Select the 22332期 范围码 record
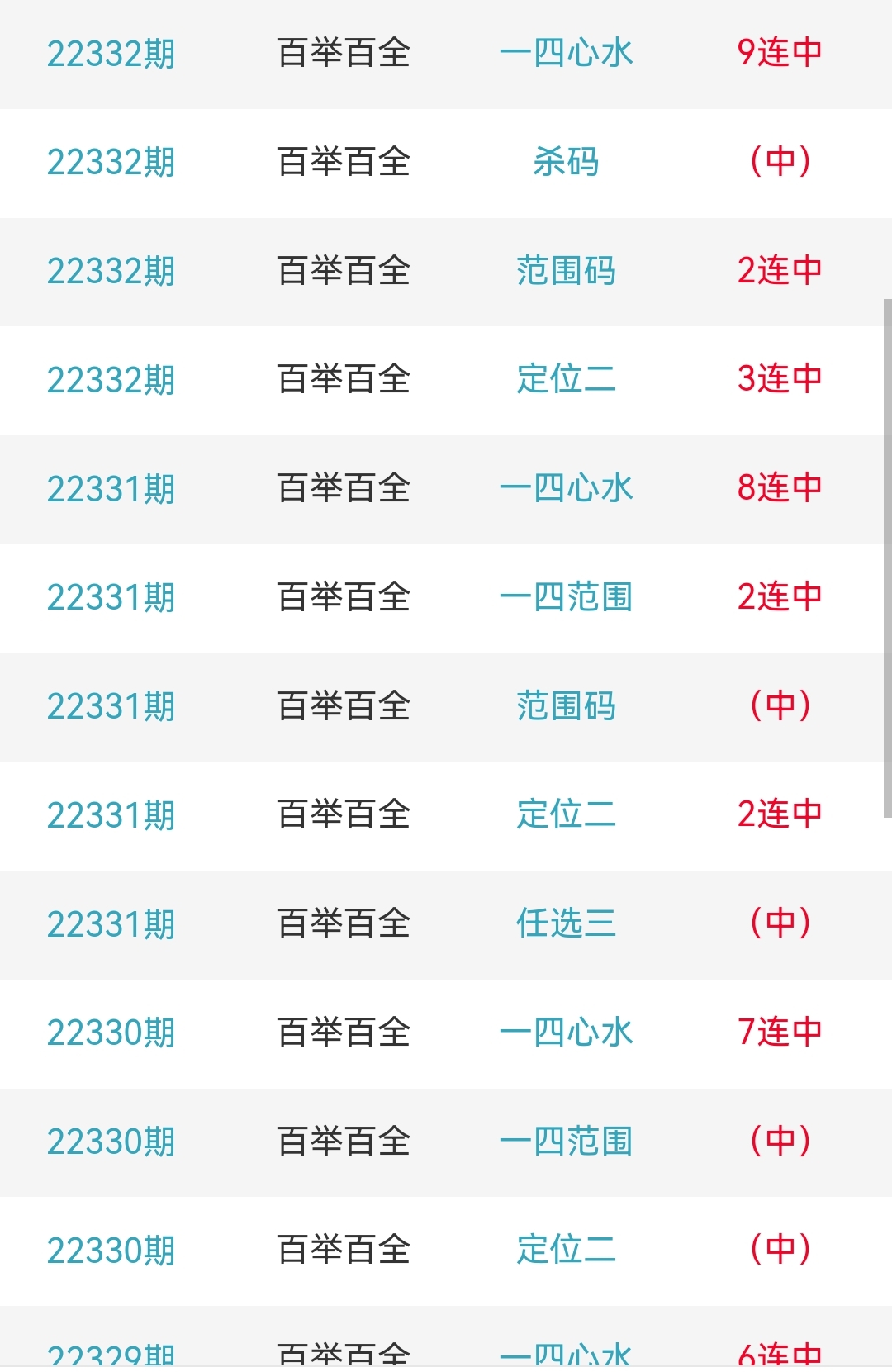This screenshot has height=1372, width=892. [x=566, y=271]
